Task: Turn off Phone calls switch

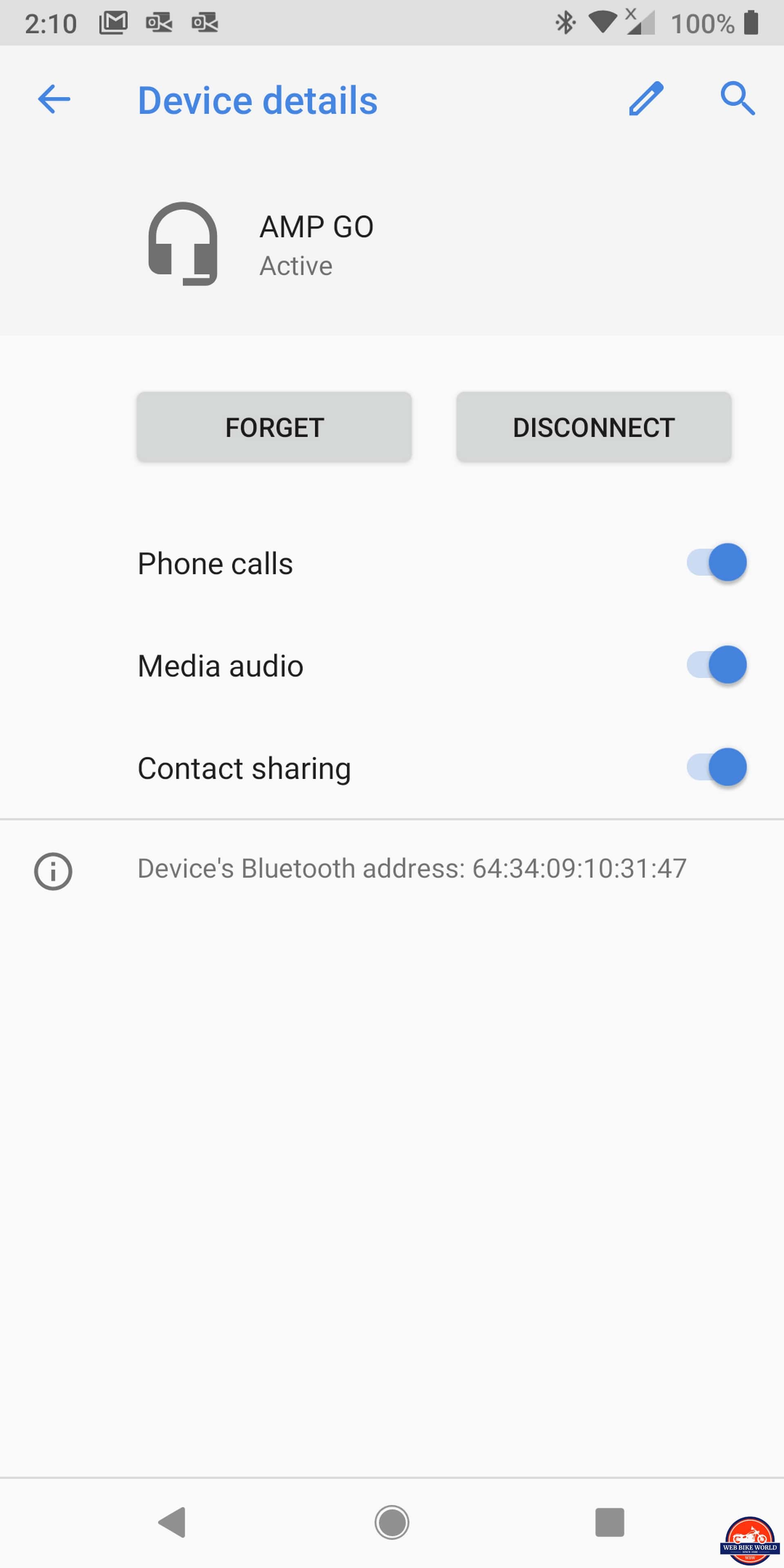Action: click(x=717, y=562)
